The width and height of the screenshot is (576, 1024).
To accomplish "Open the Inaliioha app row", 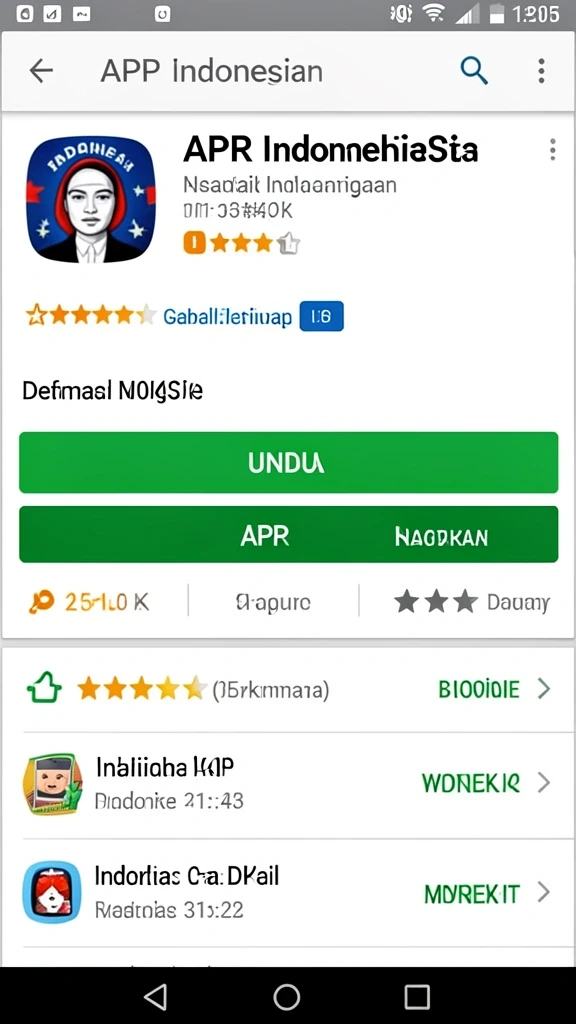I will [x=288, y=783].
